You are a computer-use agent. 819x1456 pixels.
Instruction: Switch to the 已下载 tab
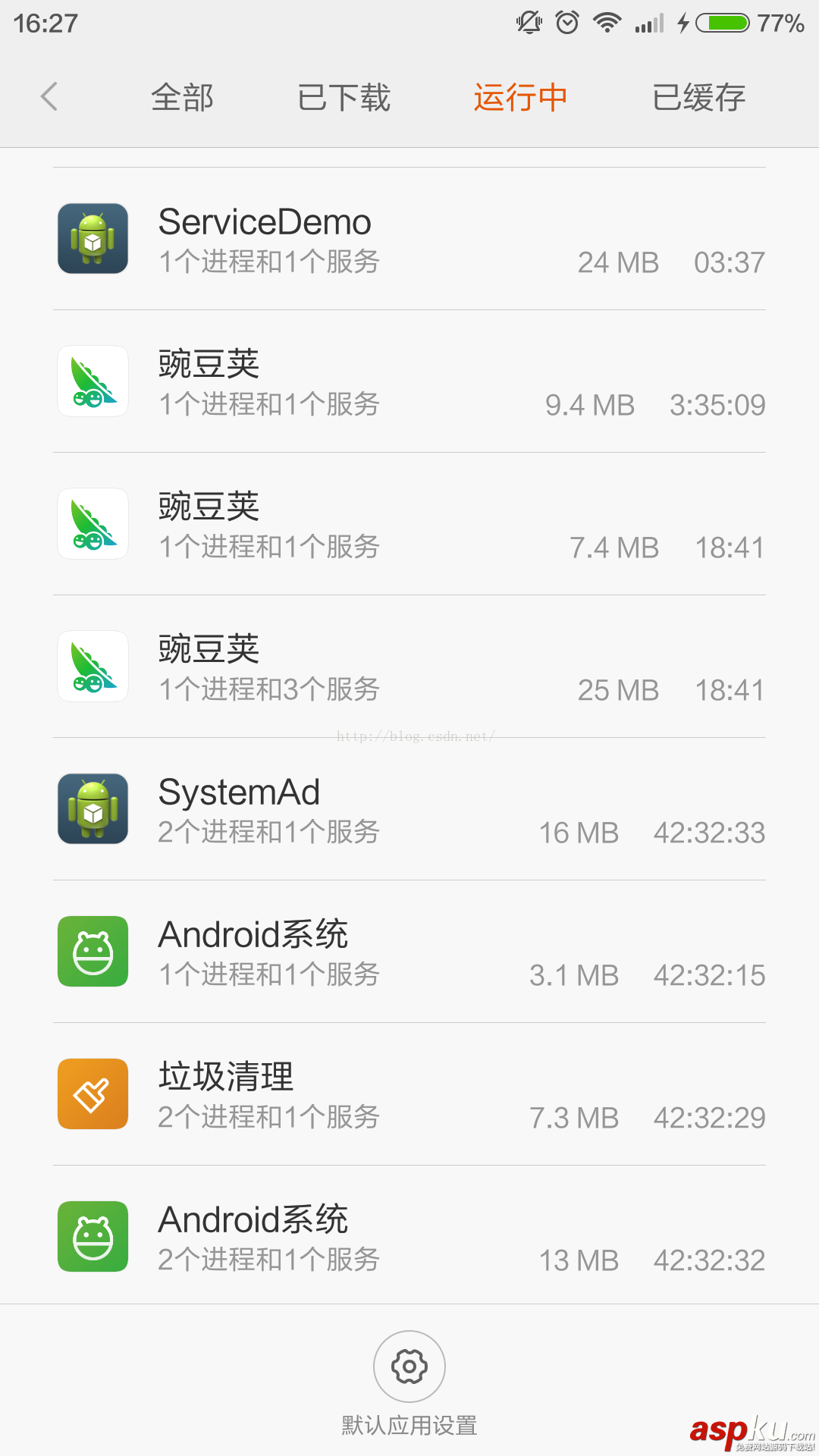[x=344, y=98]
